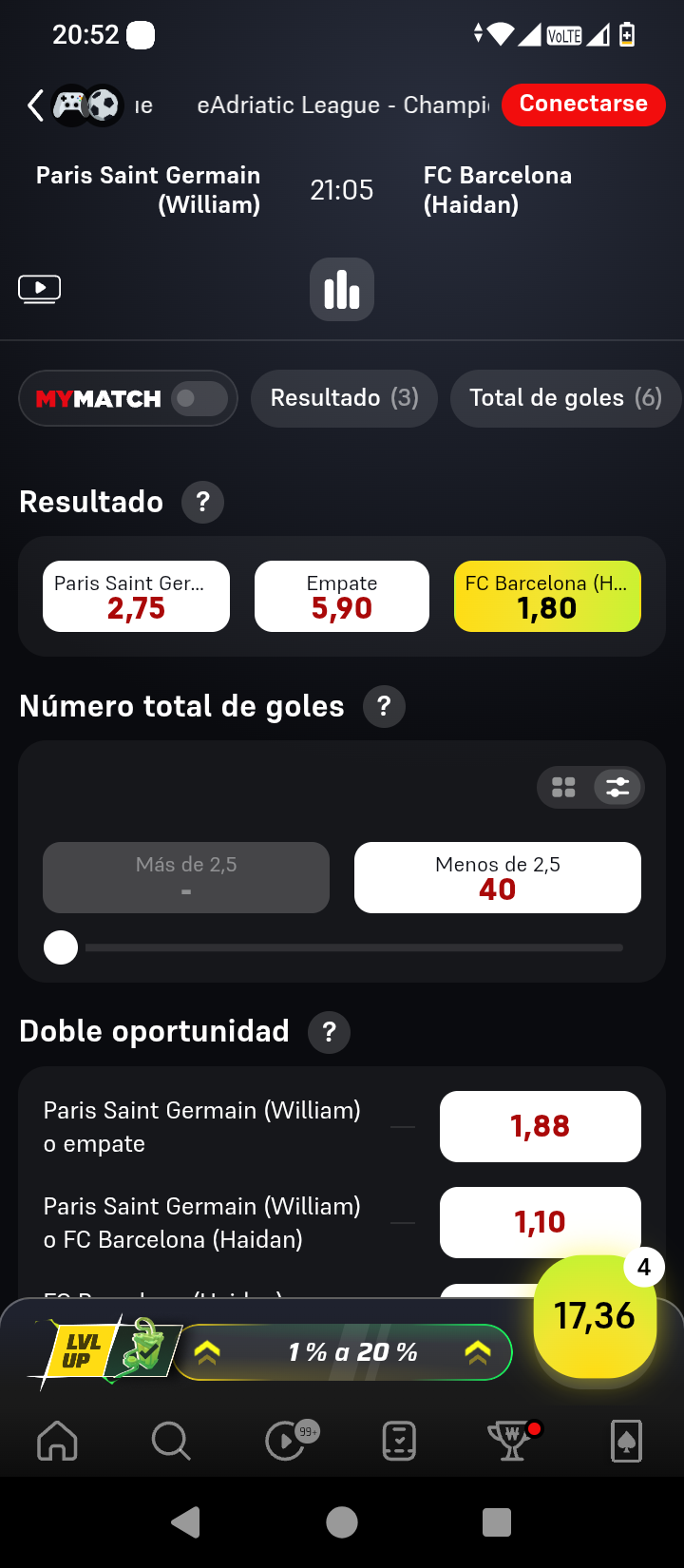Pick Empate at odds 5,90
The width and height of the screenshot is (684, 1568).
(342, 597)
